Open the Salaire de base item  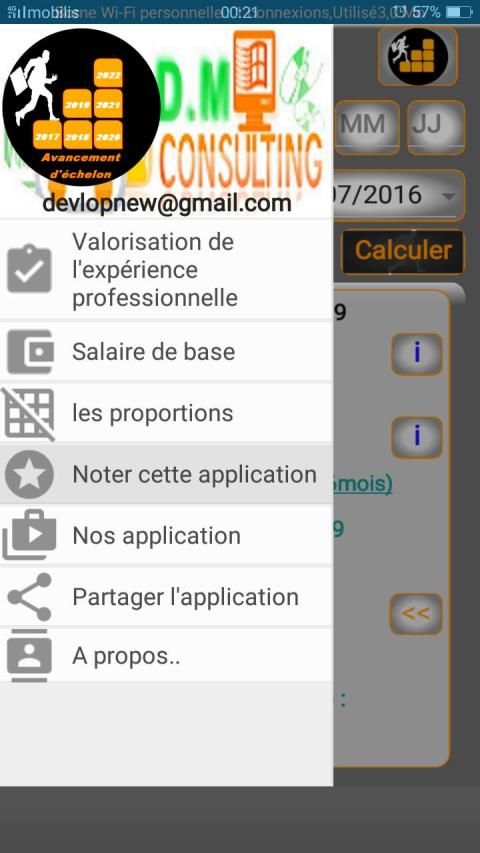166,351
